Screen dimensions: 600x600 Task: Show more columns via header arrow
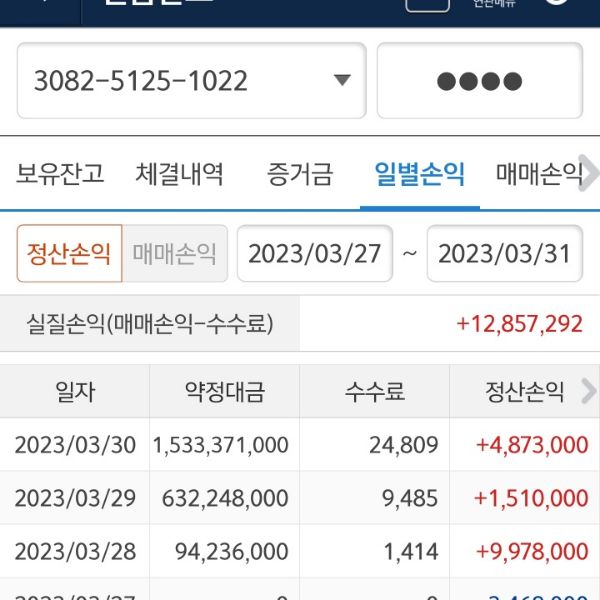coord(588,391)
